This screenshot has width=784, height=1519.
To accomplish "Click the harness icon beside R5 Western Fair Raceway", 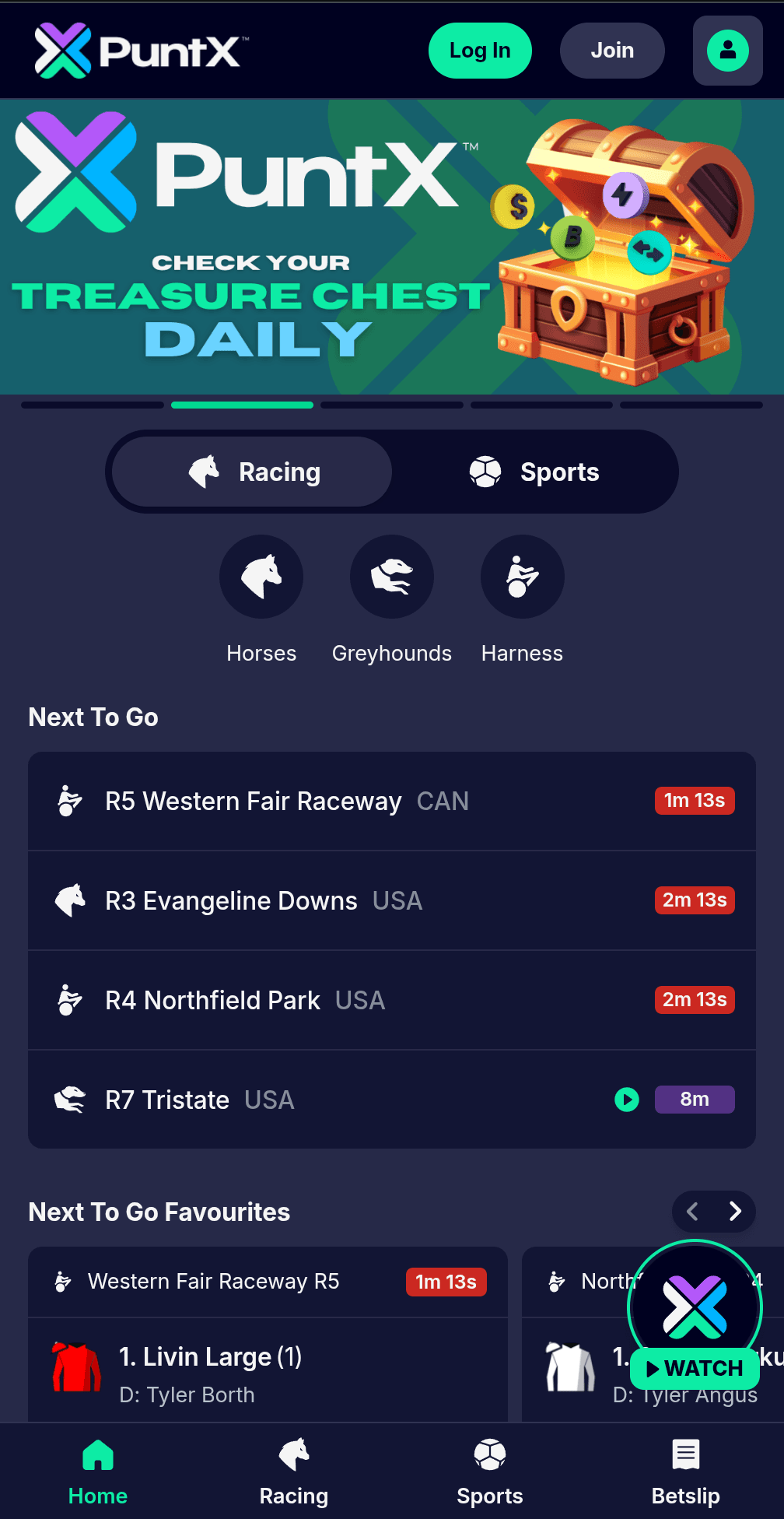I will (x=69, y=801).
